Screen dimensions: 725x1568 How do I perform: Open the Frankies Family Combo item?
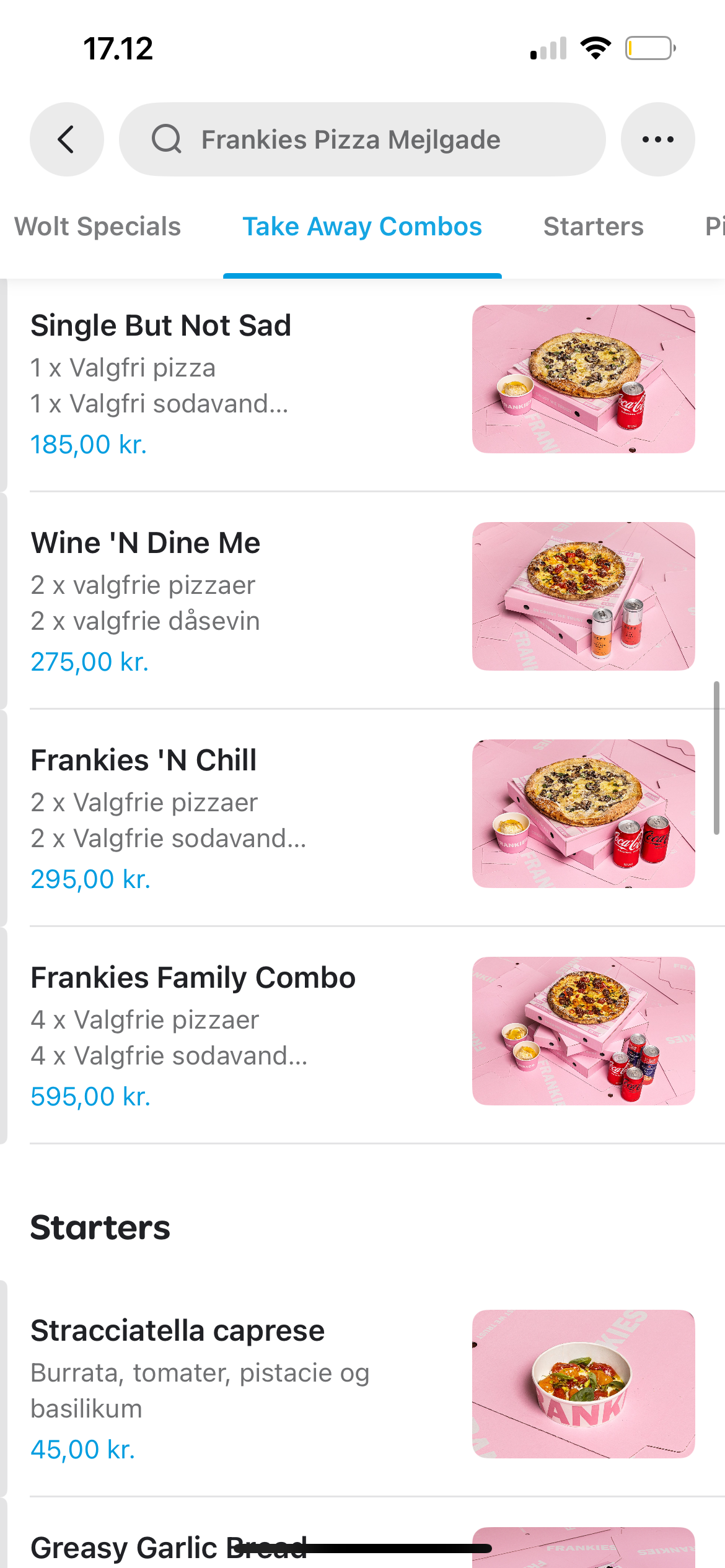248,1035
